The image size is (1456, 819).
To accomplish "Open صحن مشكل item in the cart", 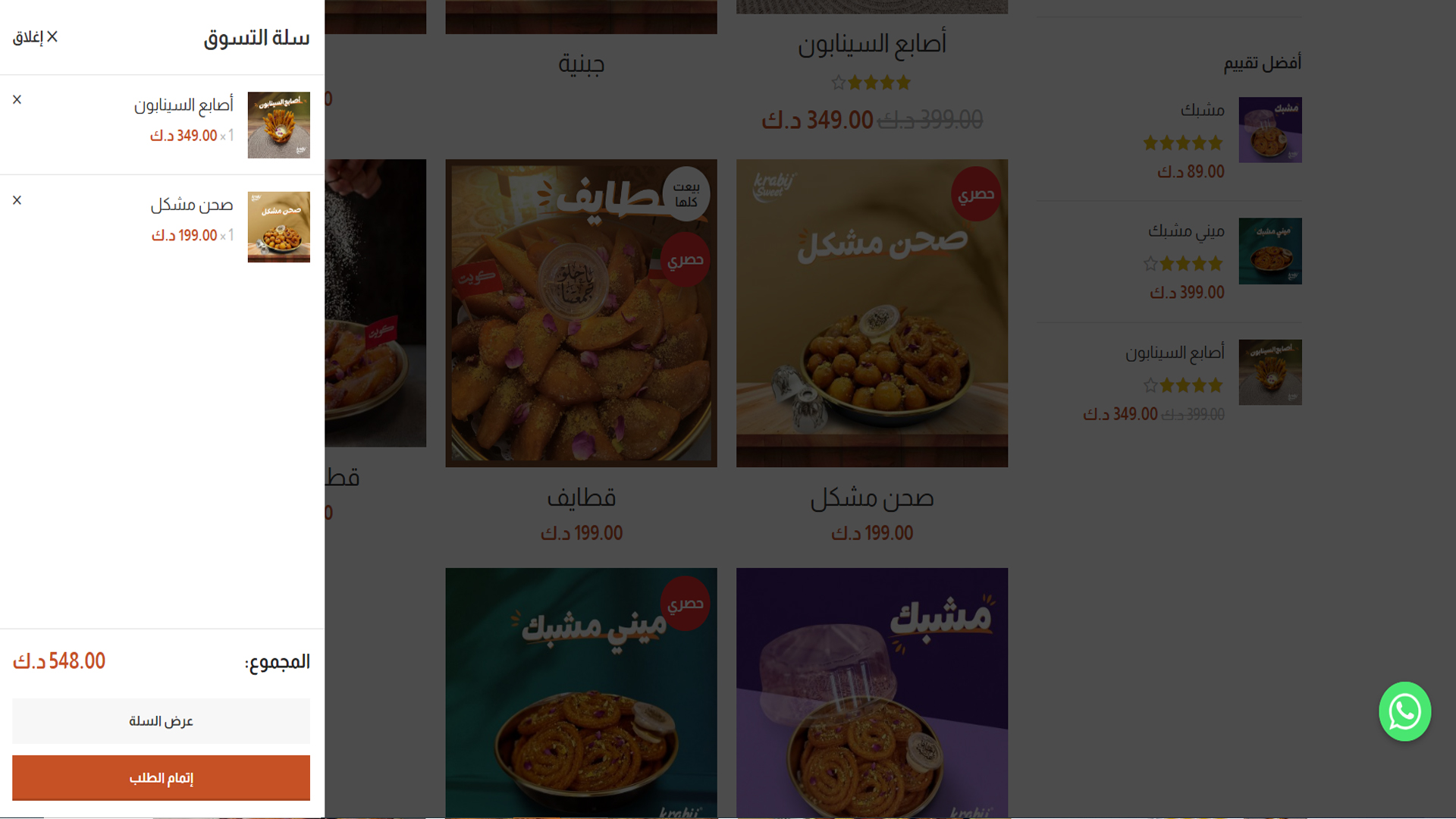I will 191,205.
